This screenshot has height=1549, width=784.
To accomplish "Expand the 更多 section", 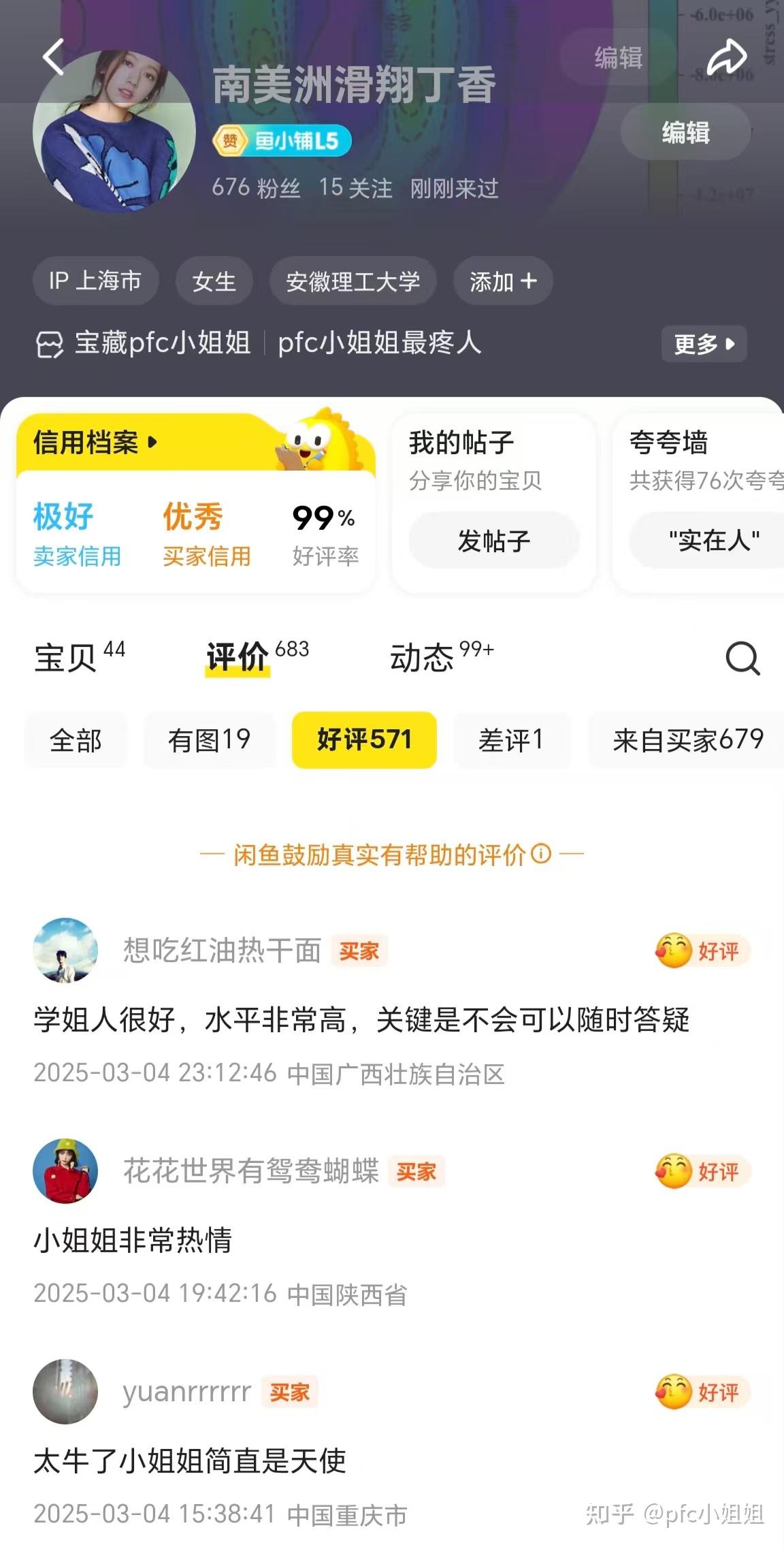I will pyautogui.click(x=703, y=345).
